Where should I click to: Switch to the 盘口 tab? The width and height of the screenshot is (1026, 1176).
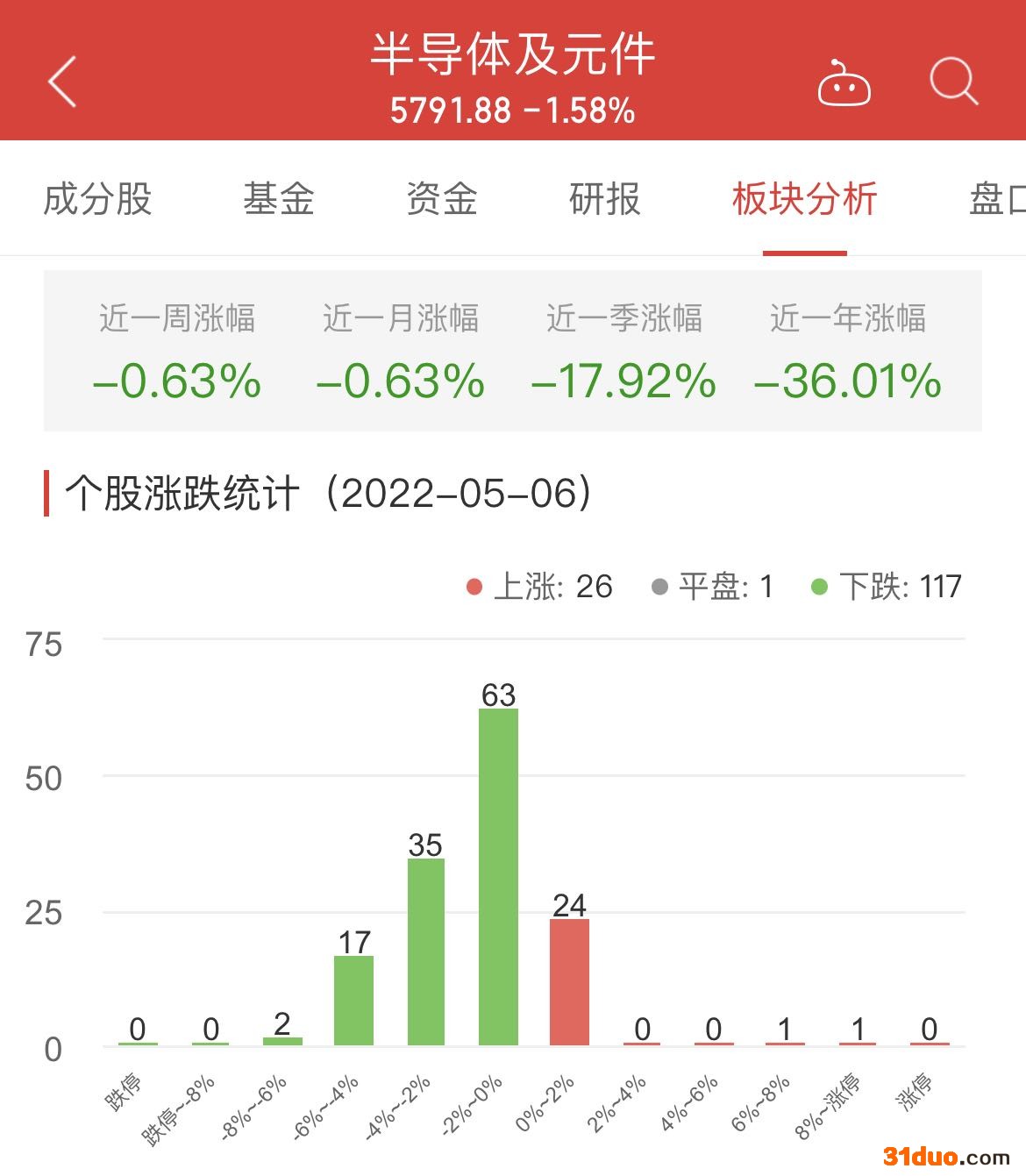point(996,199)
